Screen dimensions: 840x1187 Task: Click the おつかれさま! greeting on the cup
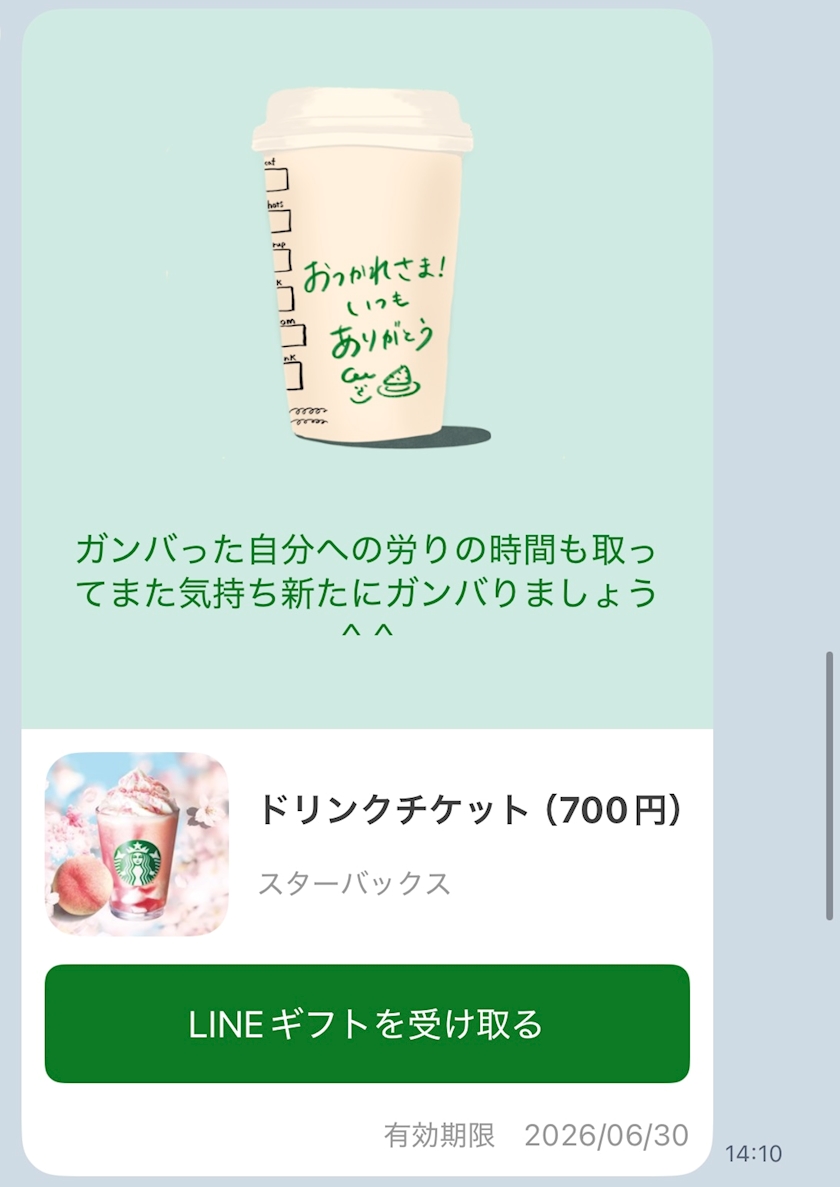[x=378, y=272]
